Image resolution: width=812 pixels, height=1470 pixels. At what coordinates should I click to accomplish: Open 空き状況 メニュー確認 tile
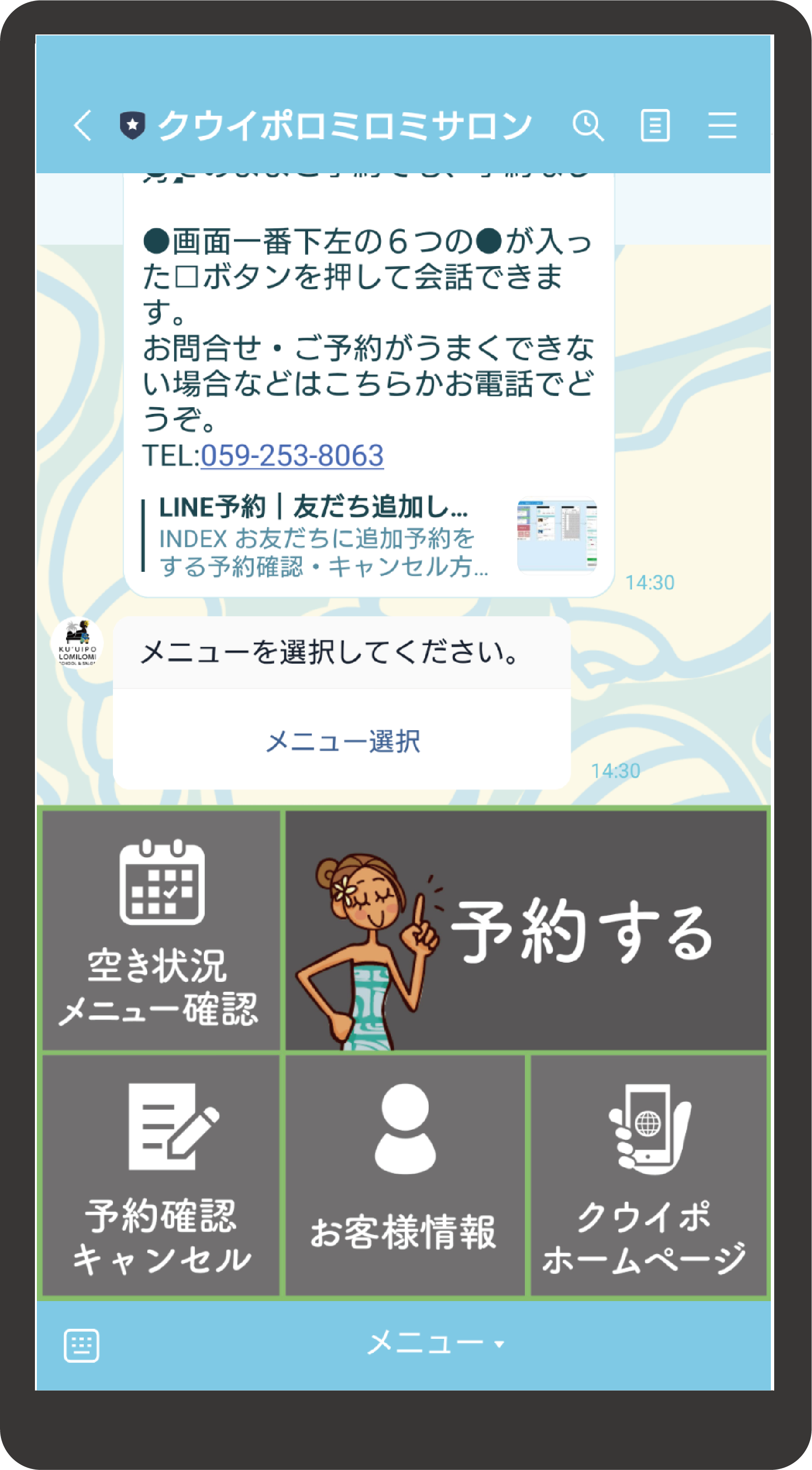161,930
